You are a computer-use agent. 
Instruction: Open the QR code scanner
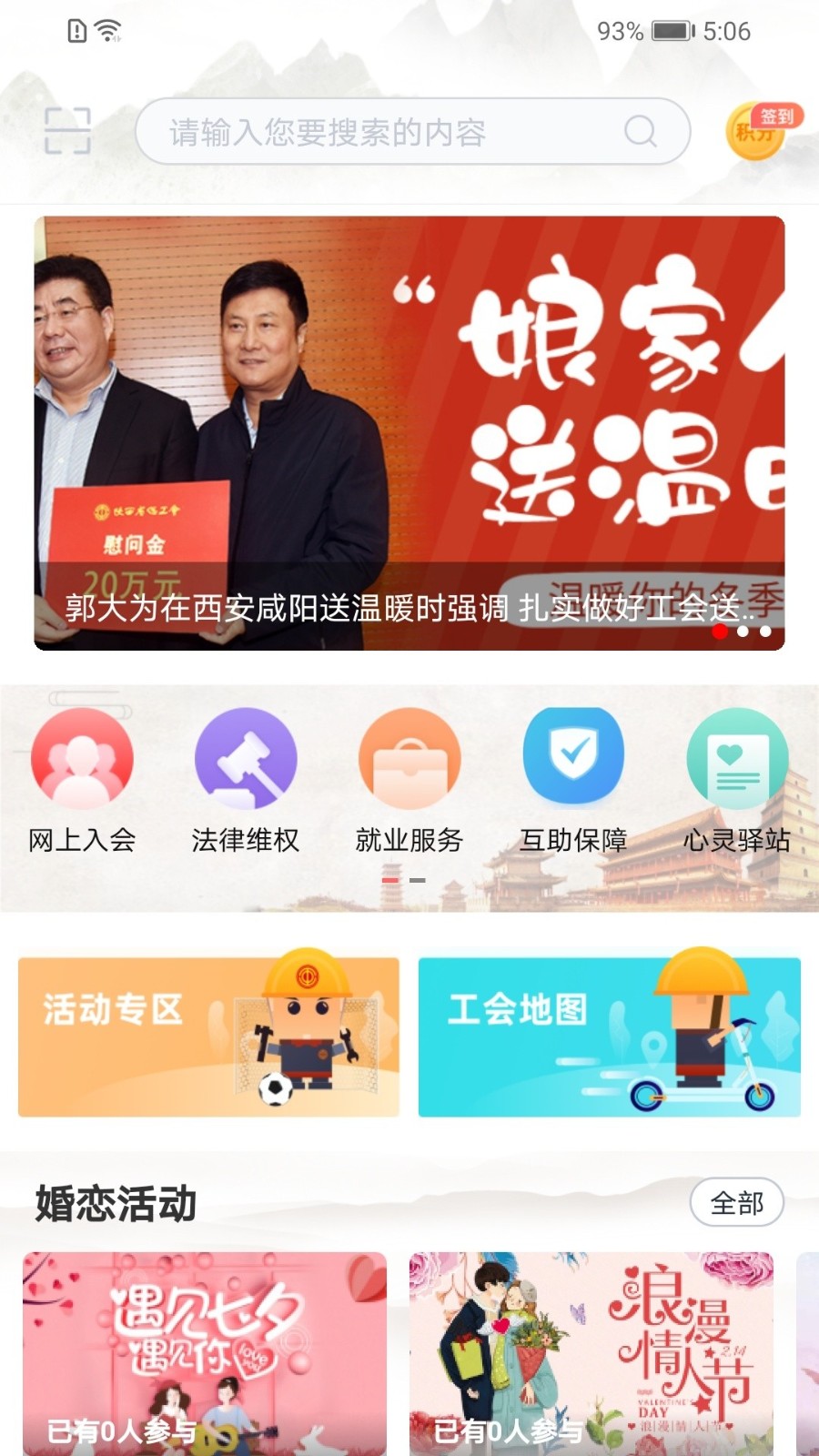point(69,132)
